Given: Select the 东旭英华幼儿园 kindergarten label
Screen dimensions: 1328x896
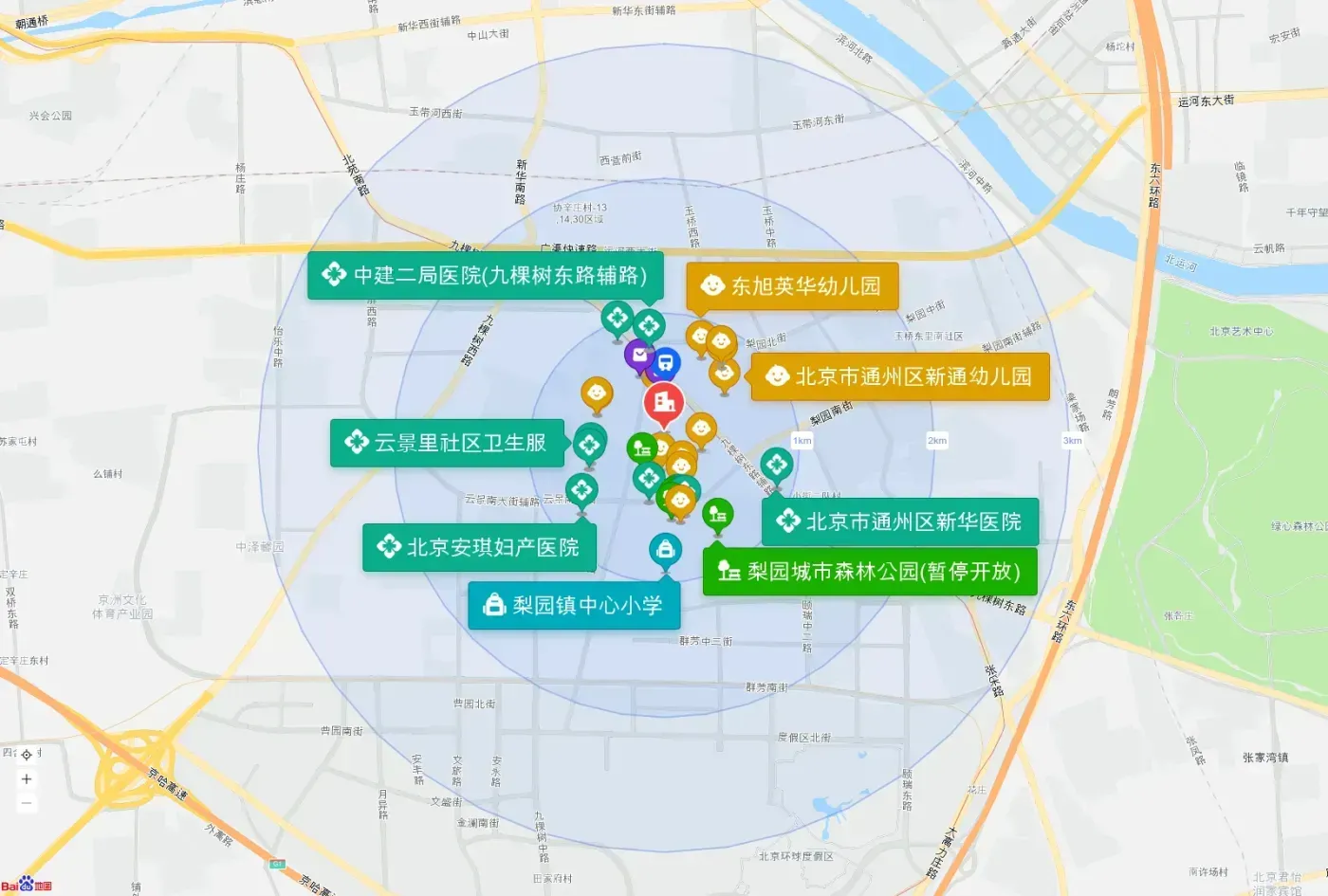Looking at the screenshot, I should (x=792, y=286).
